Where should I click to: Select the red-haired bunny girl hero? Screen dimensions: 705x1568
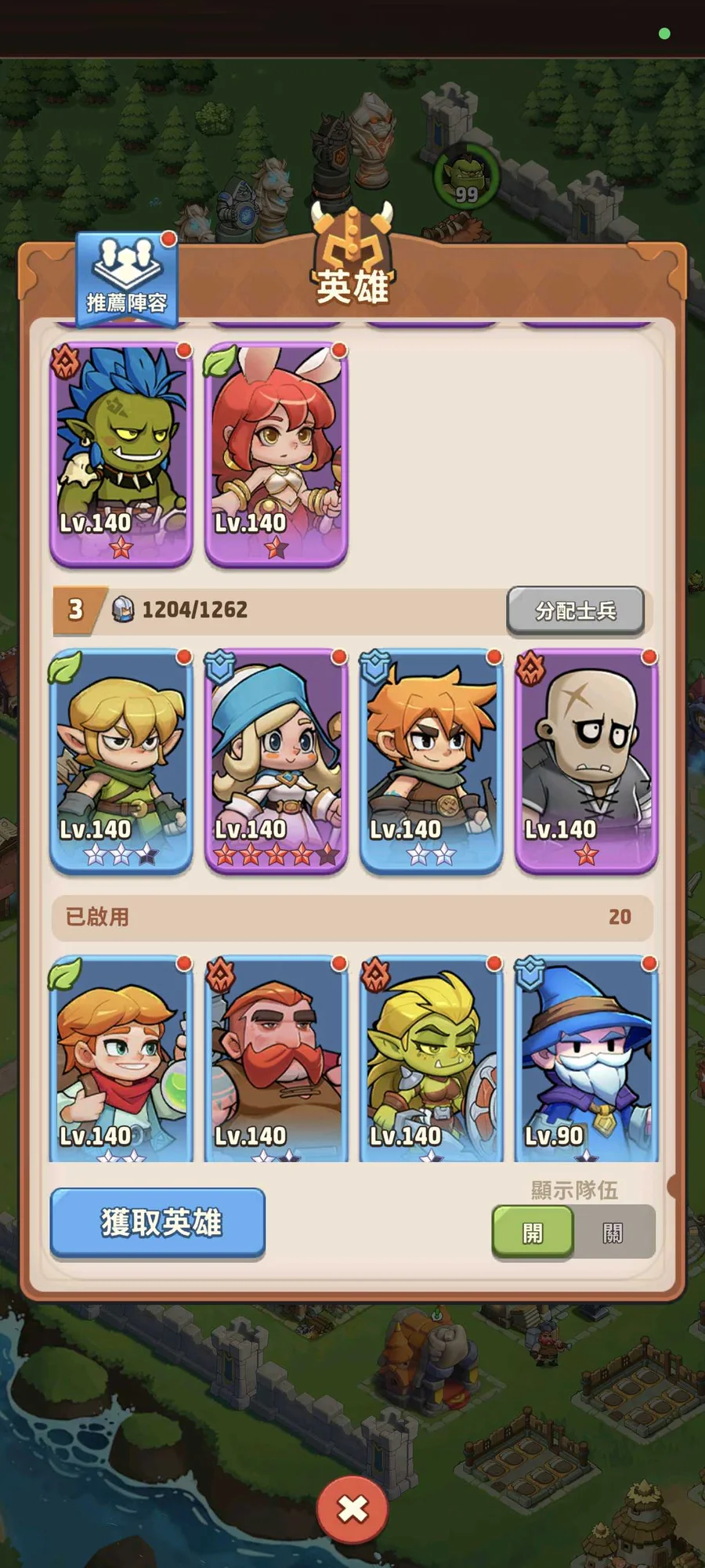click(276, 453)
